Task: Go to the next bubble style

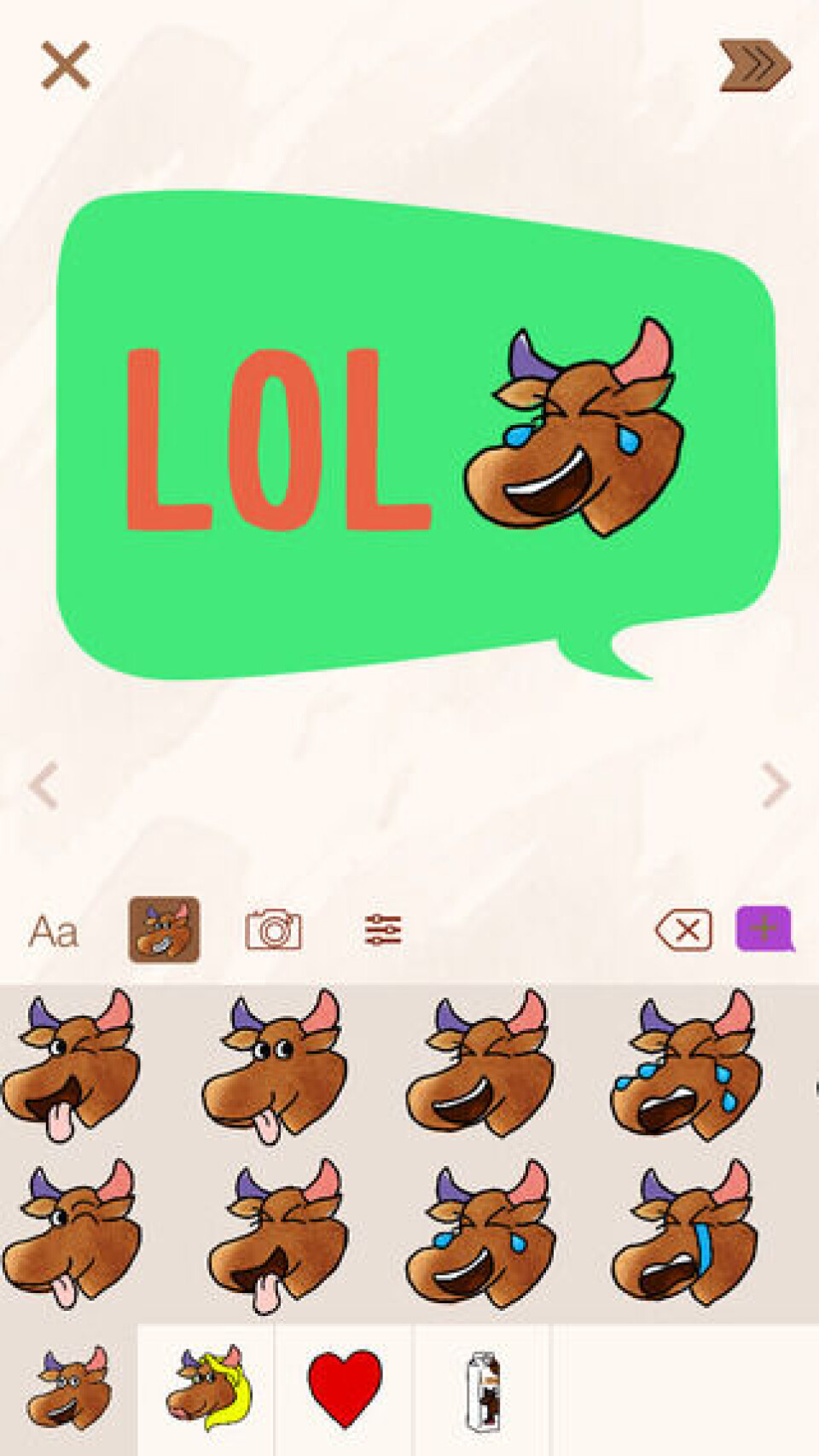Action: click(x=775, y=785)
